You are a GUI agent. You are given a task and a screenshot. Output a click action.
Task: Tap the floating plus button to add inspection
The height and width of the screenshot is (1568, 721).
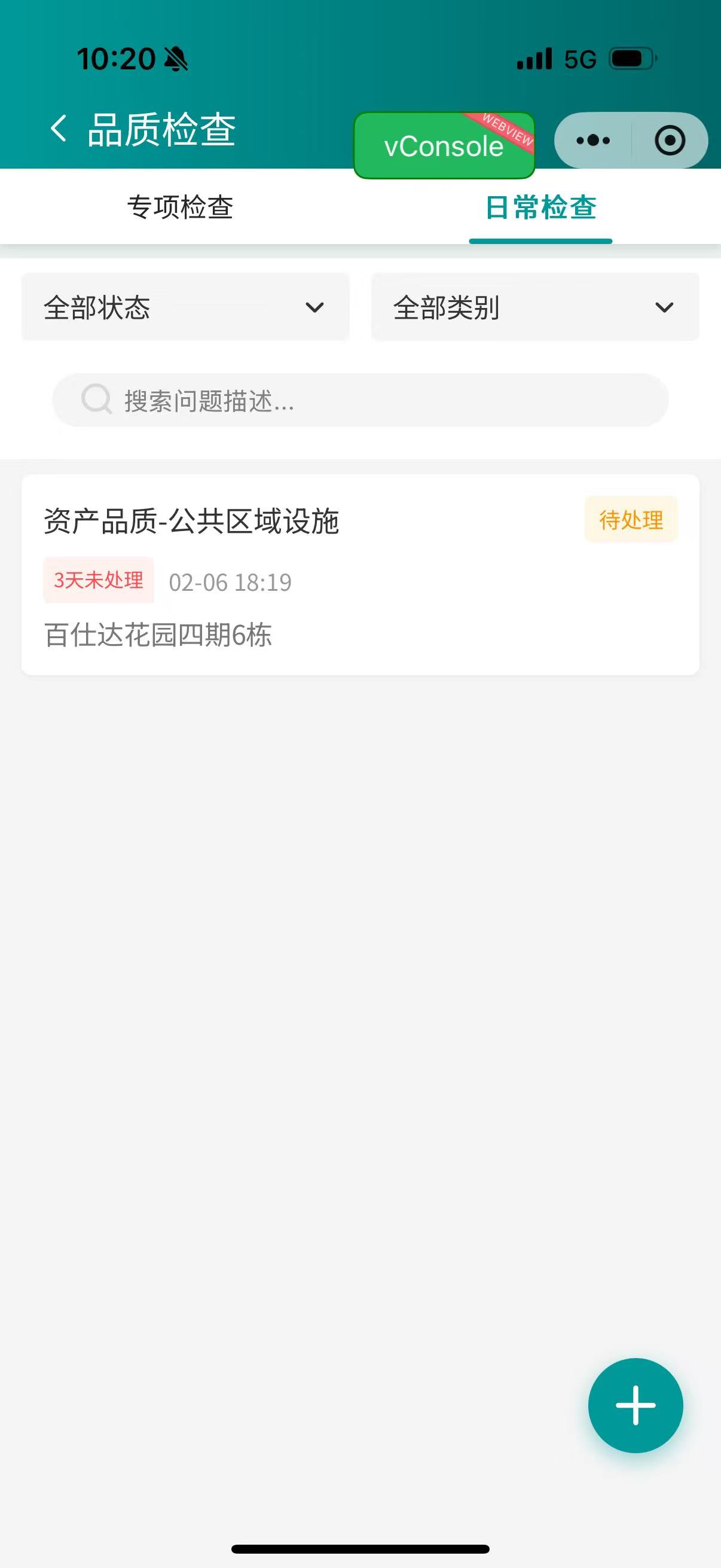[x=636, y=1405]
